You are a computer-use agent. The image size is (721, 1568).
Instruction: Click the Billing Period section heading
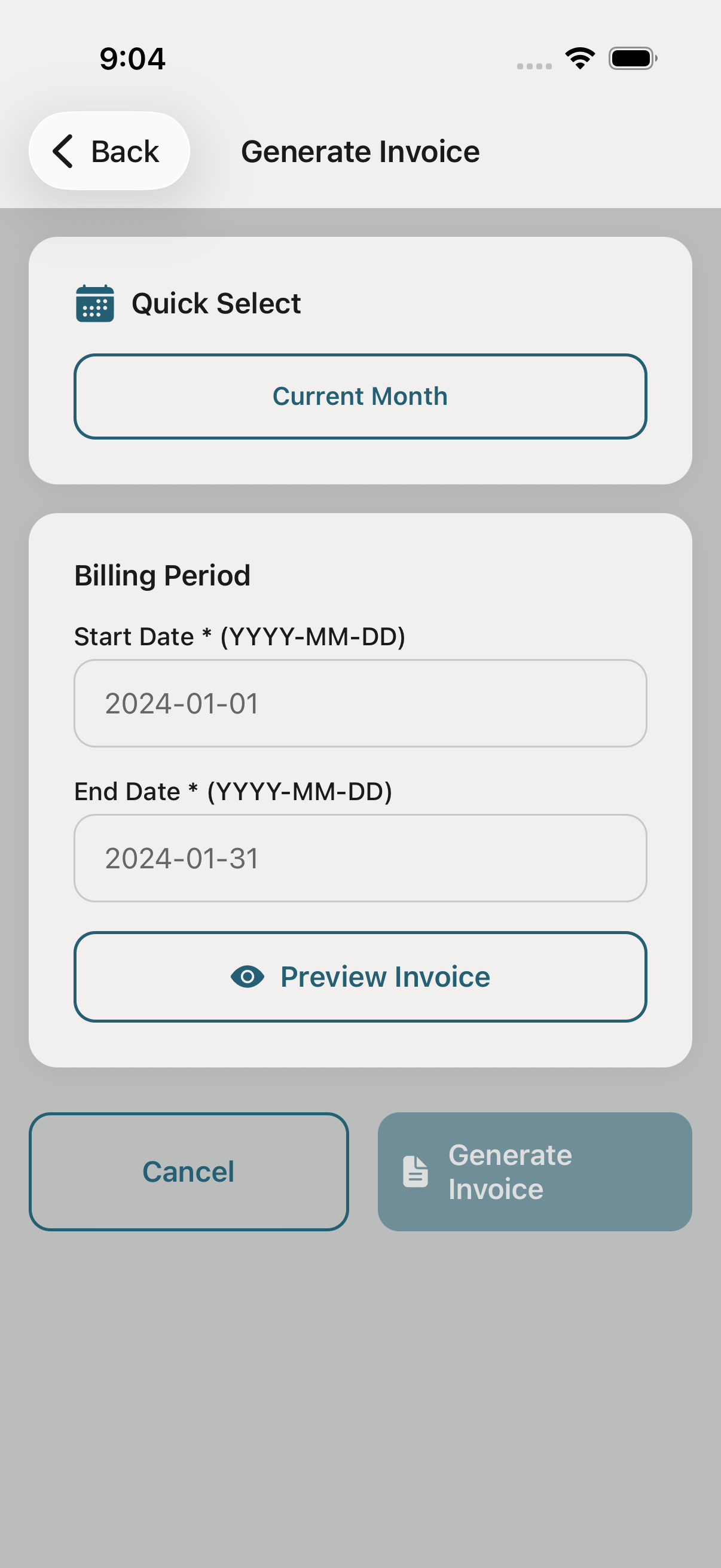tap(163, 575)
